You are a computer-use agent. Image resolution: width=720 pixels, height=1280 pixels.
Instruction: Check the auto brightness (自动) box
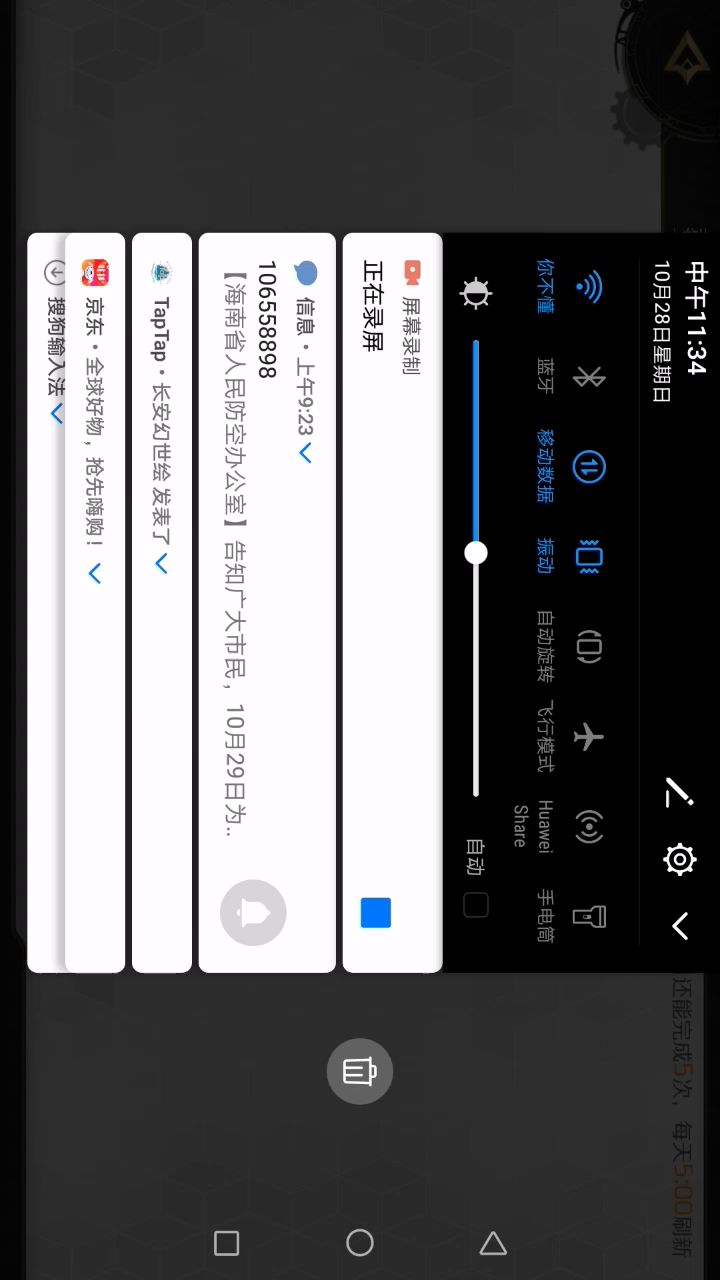pyautogui.click(x=476, y=905)
